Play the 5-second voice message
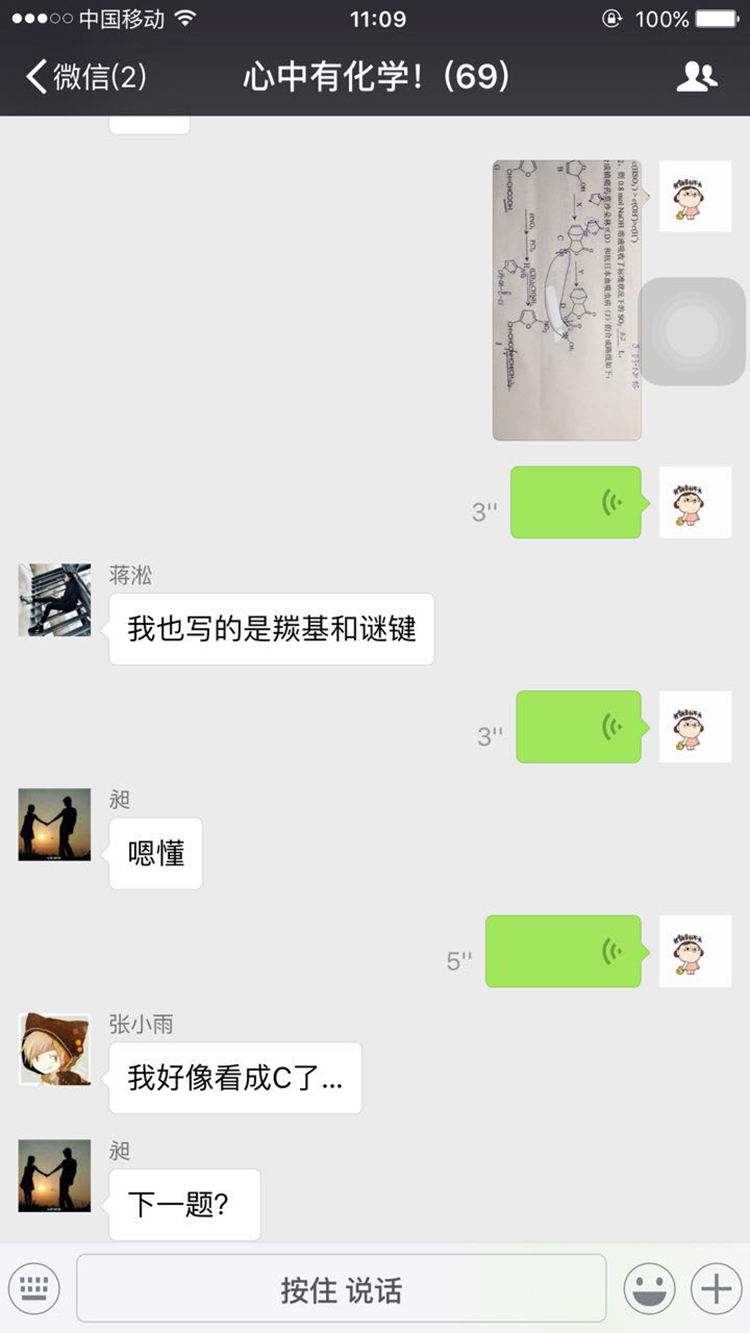750x1333 pixels. coord(563,951)
